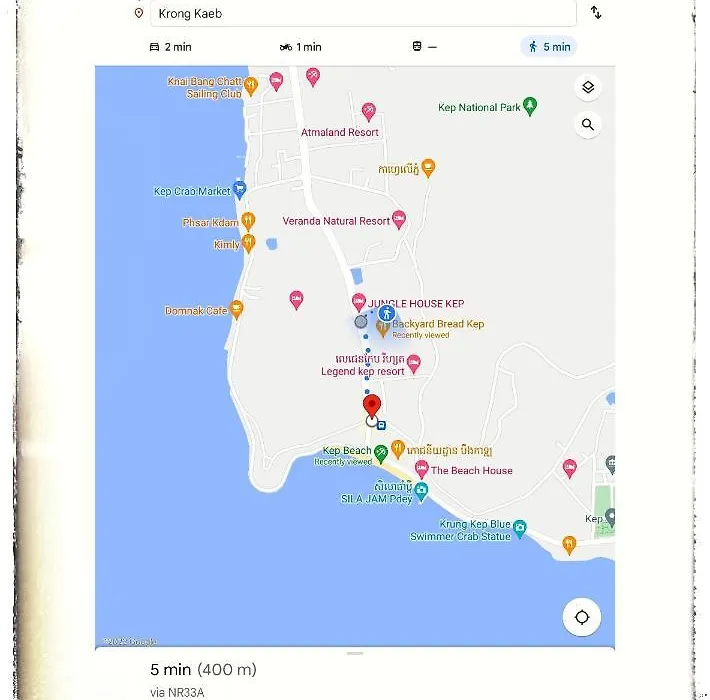
Task: Switch to motorcycle mode, 1 min
Action: pos(301,47)
